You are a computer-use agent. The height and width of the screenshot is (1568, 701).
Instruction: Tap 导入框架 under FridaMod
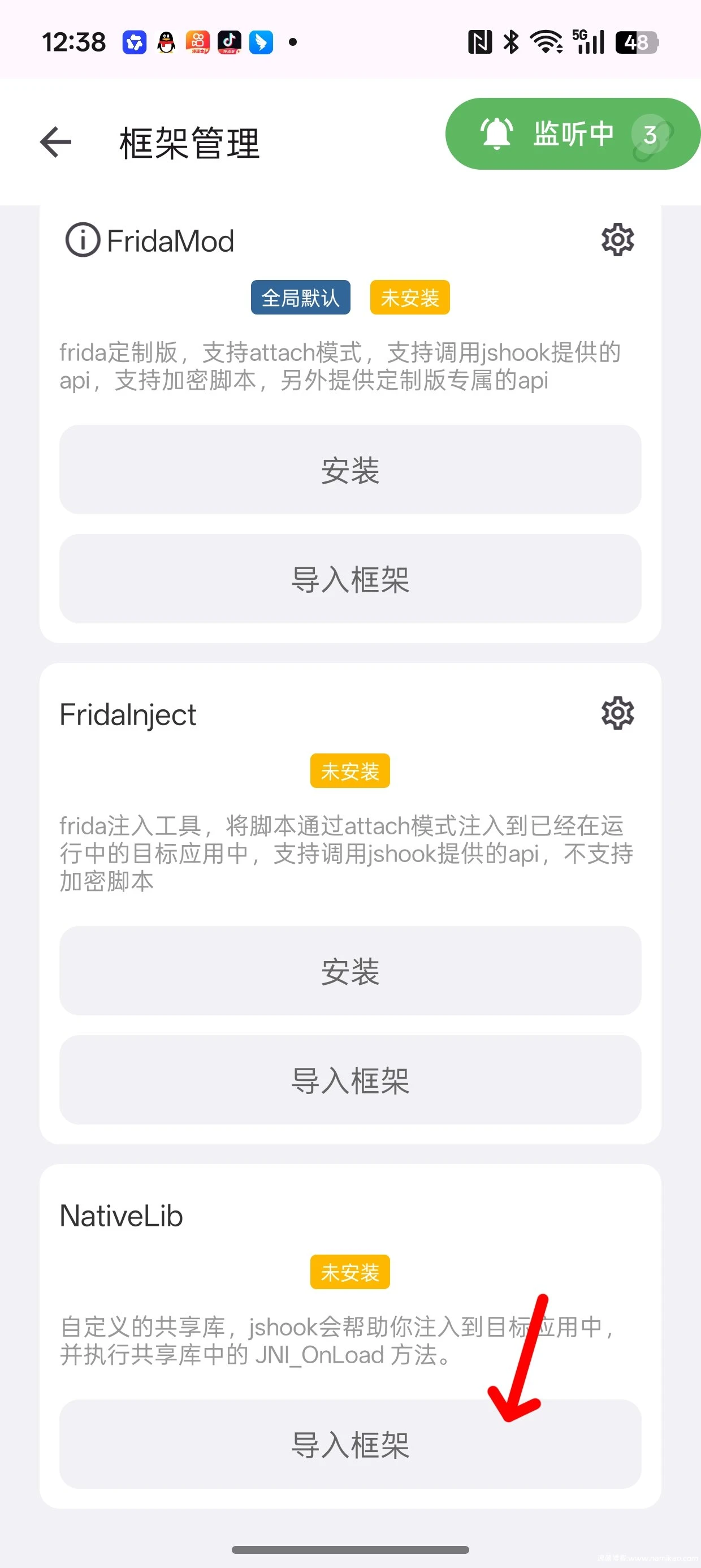click(x=350, y=579)
